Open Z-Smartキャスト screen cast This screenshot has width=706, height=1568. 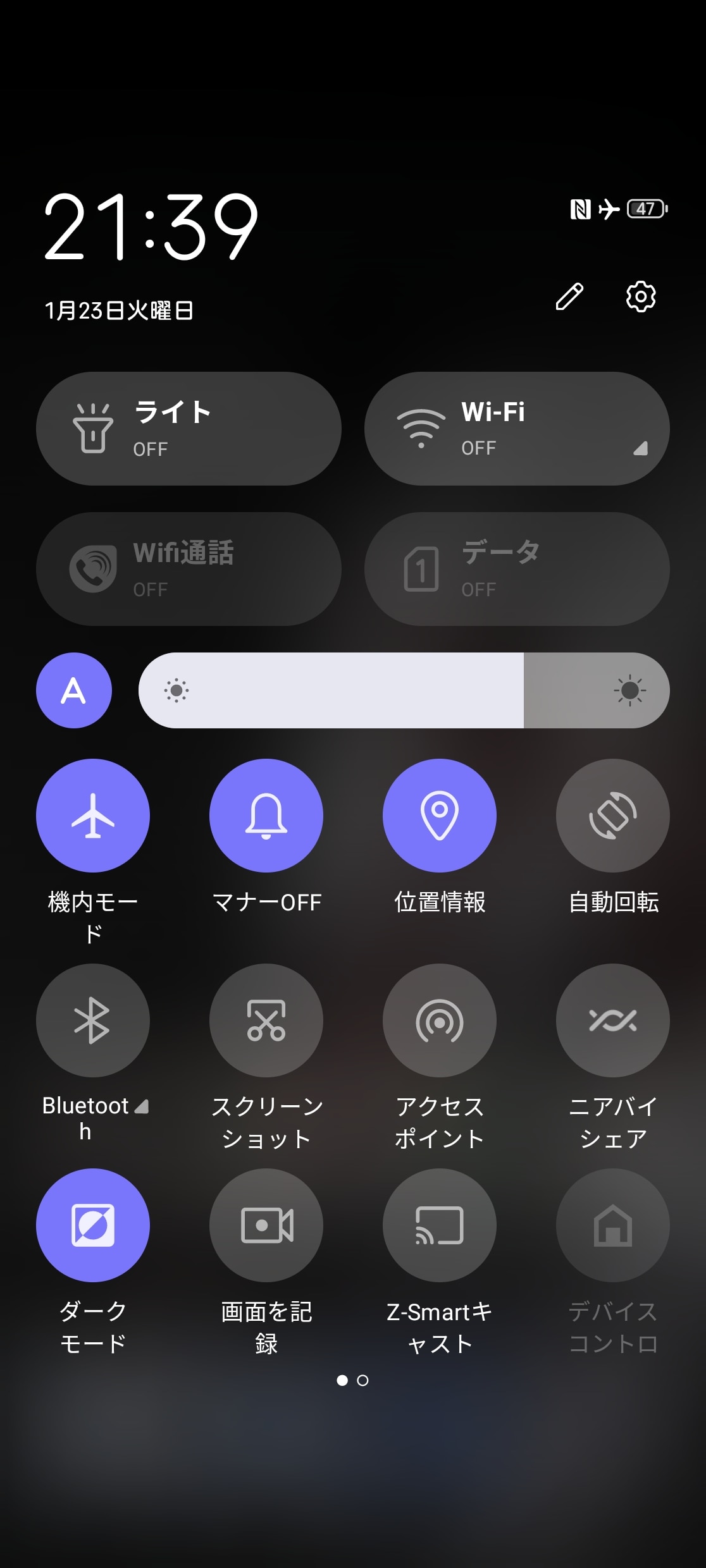coord(440,1225)
